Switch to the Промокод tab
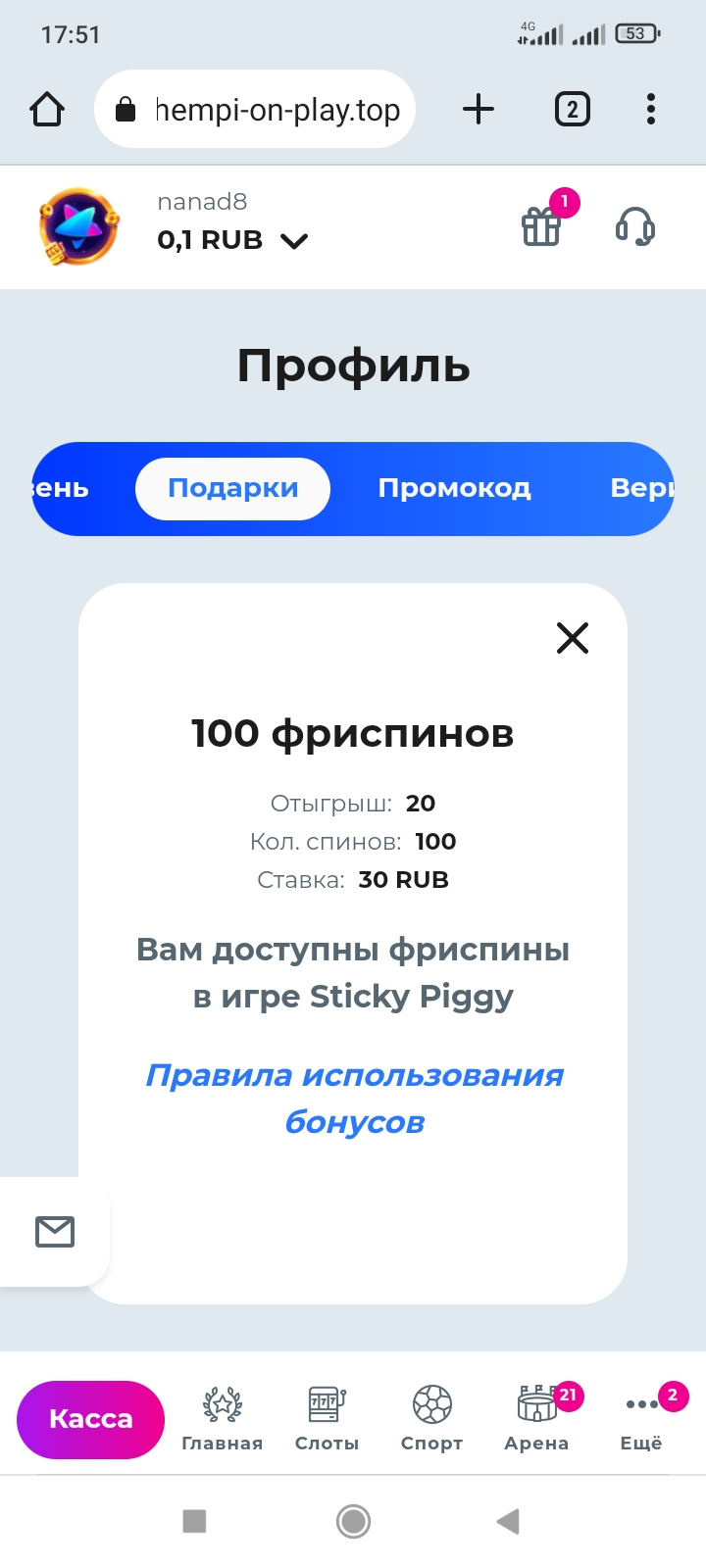 coord(454,488)
